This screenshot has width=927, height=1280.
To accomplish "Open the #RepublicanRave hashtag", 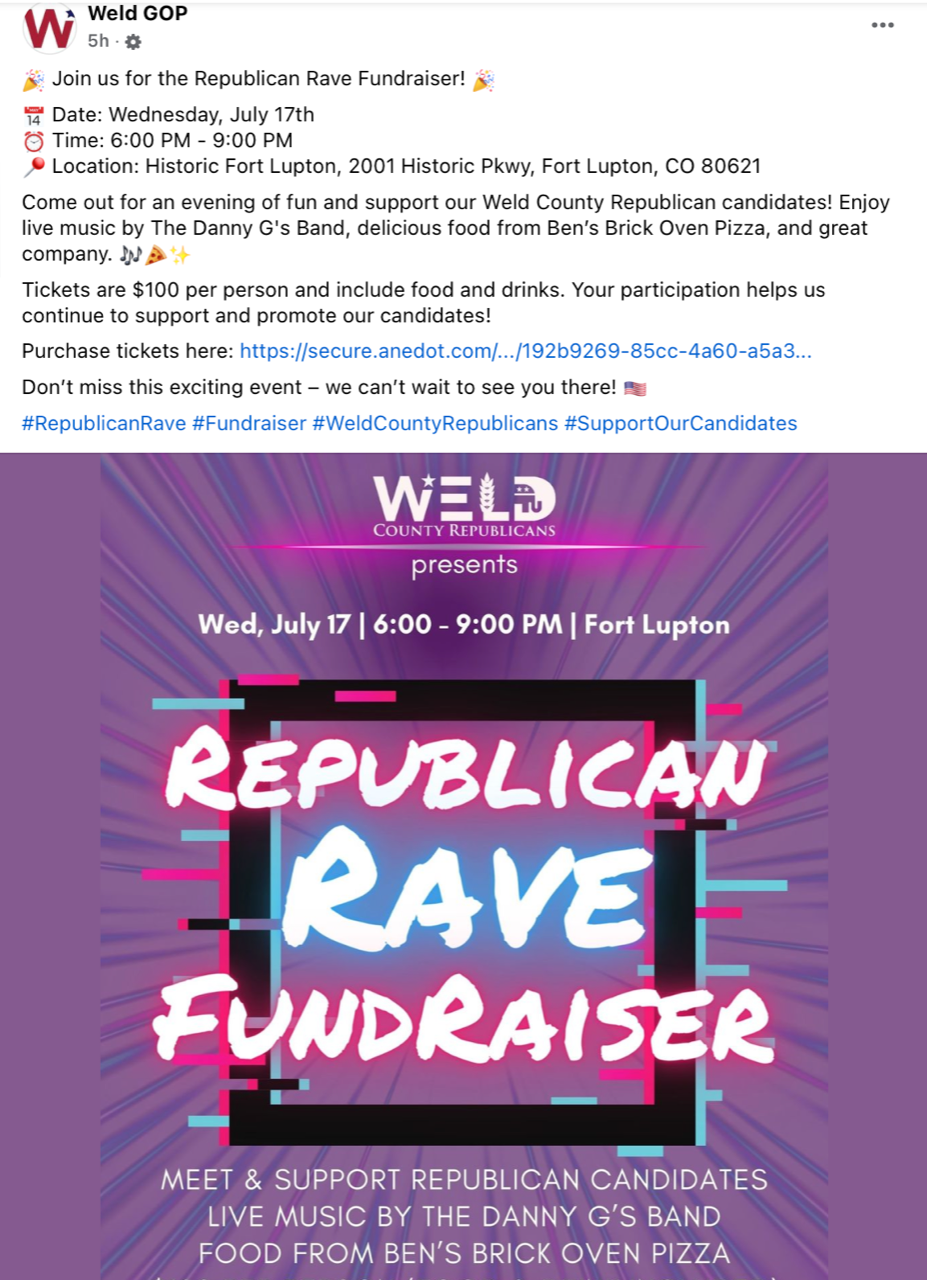I will point(104,423).
